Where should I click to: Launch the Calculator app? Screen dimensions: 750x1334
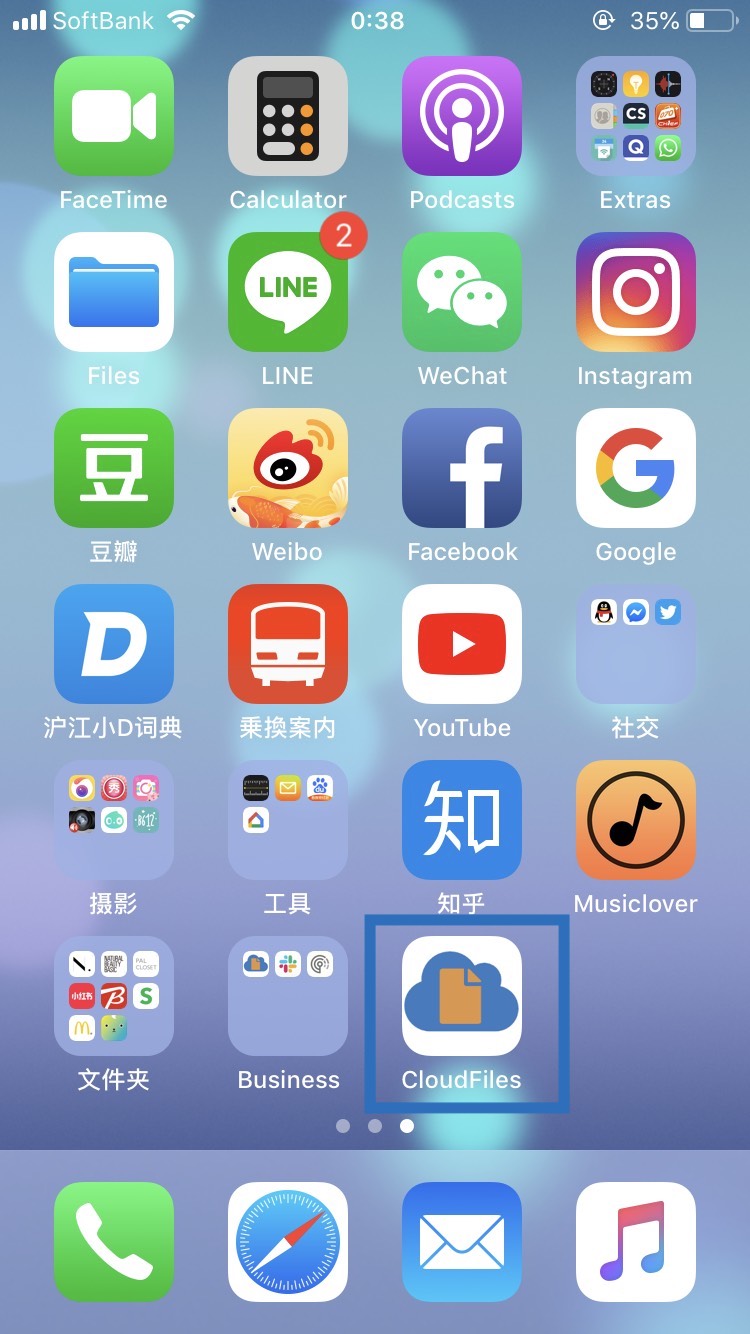coord(288,117)
